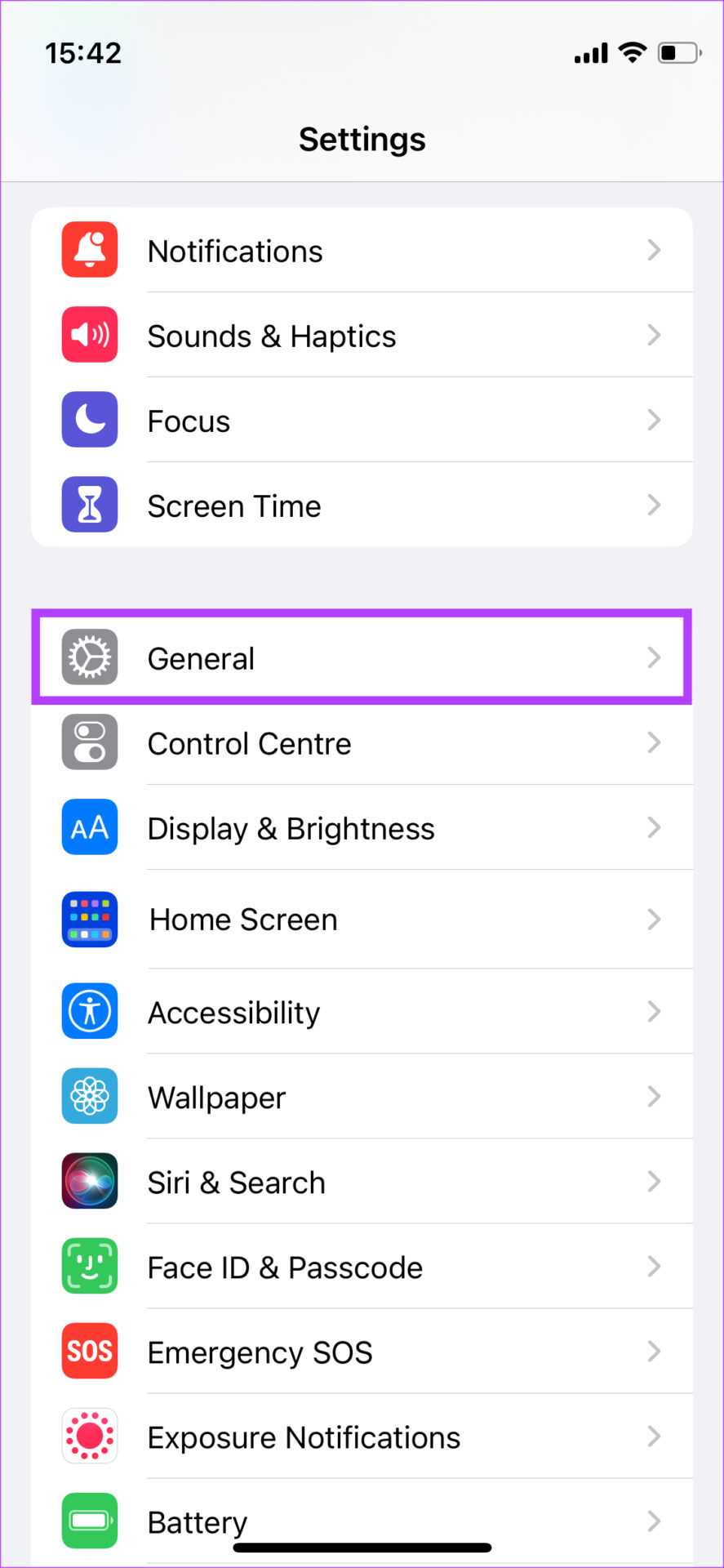Open Emergency SOS settings
The image size is (724, 1568).
click(362, 1352)
